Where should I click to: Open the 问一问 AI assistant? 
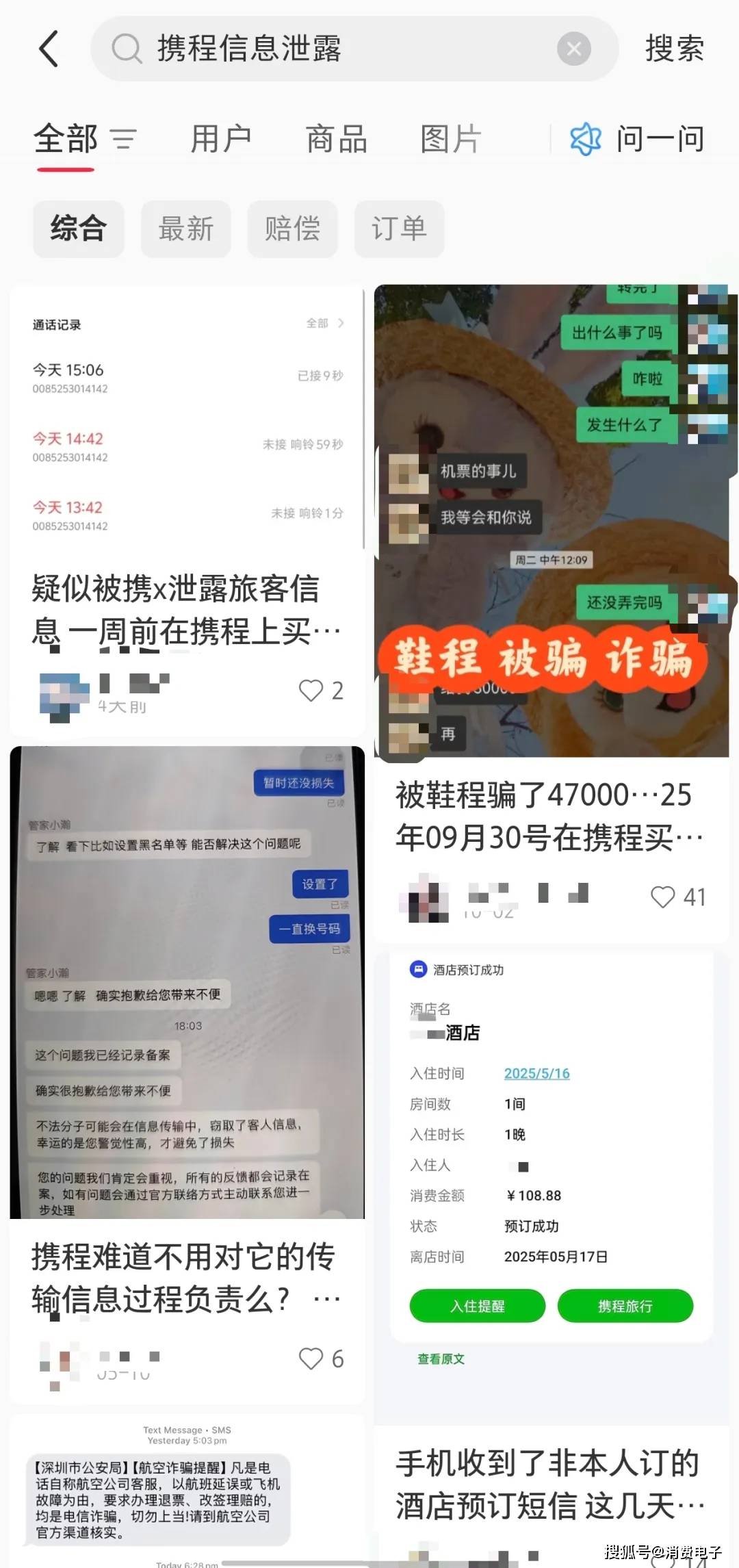[638, 139]
